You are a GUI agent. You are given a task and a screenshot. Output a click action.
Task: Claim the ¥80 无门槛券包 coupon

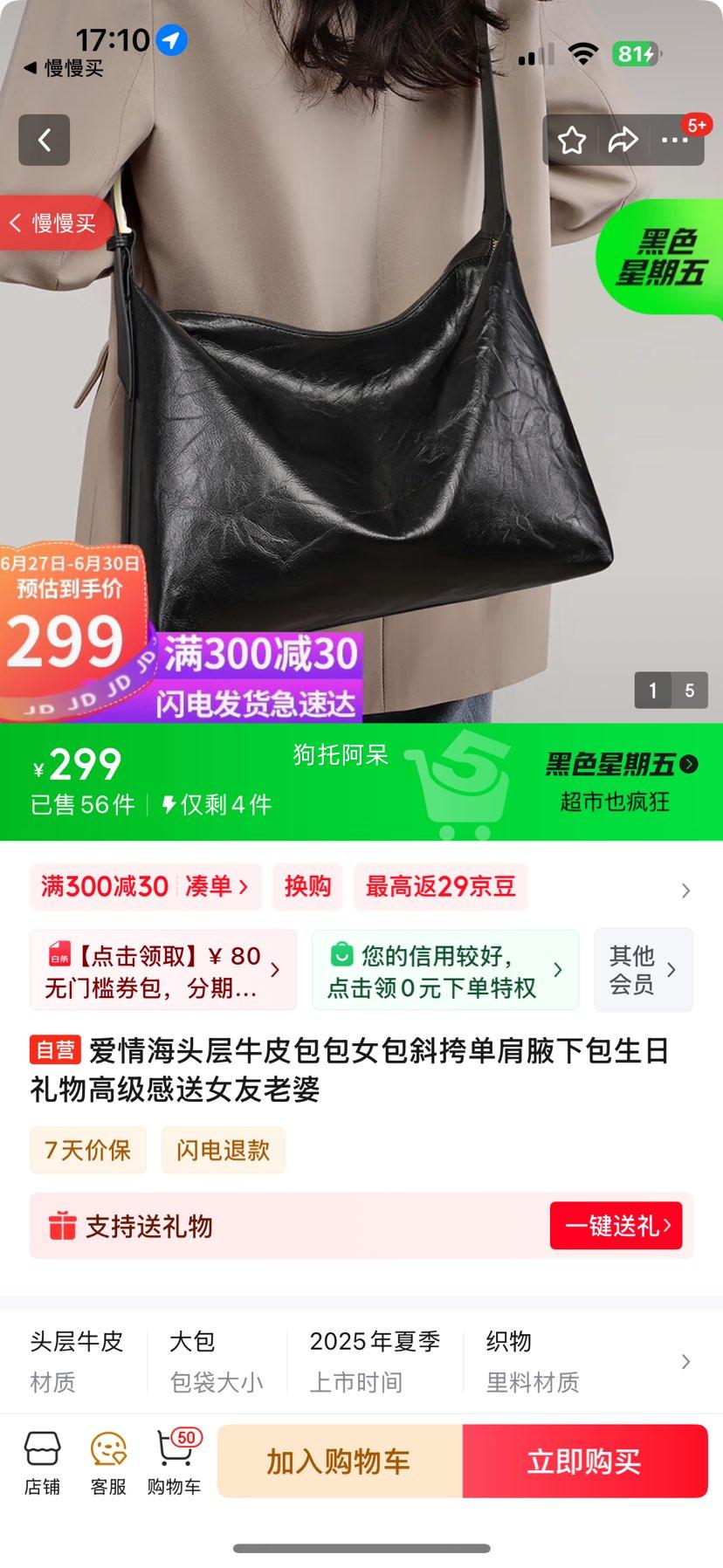[162, 971]
